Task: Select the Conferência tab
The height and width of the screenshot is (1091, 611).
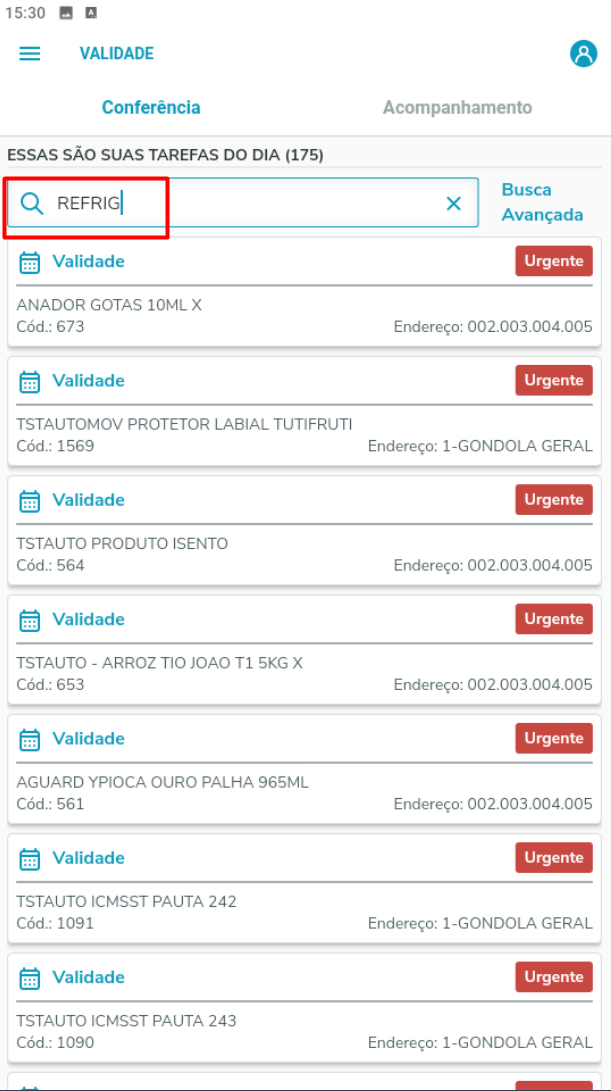Action: (151, 108)
